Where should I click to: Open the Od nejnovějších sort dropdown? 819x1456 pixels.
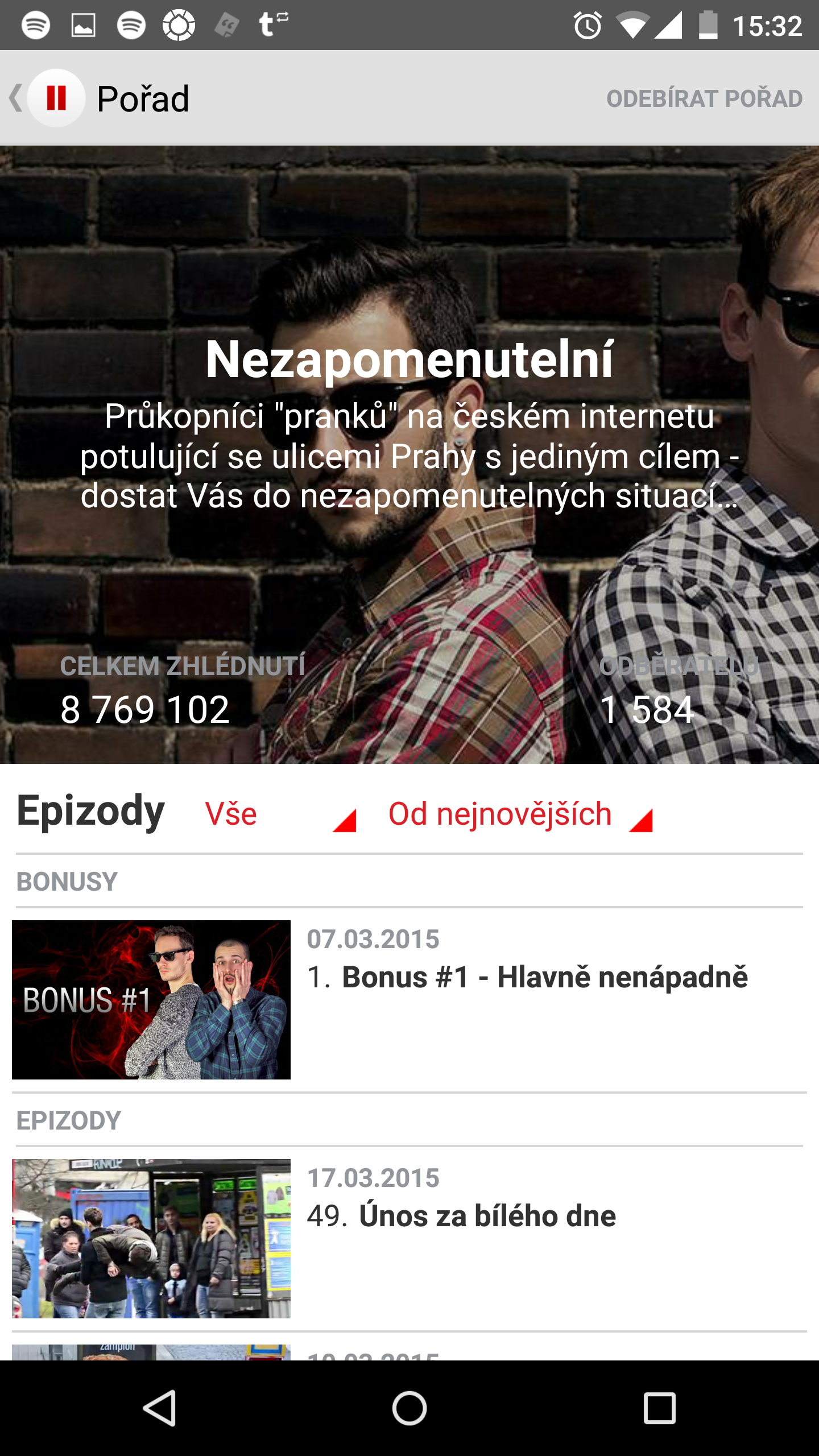519,814
